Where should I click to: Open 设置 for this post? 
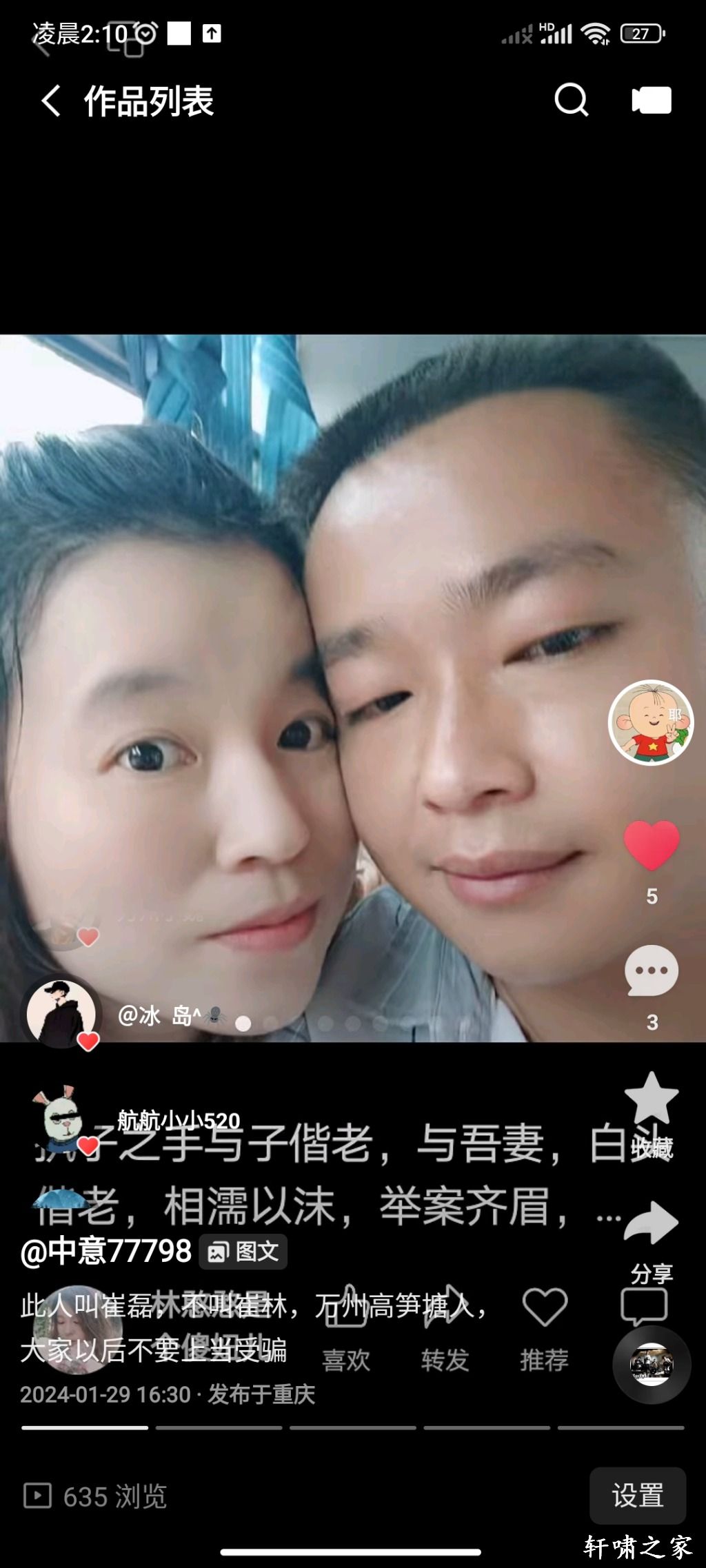[637, 1496]
